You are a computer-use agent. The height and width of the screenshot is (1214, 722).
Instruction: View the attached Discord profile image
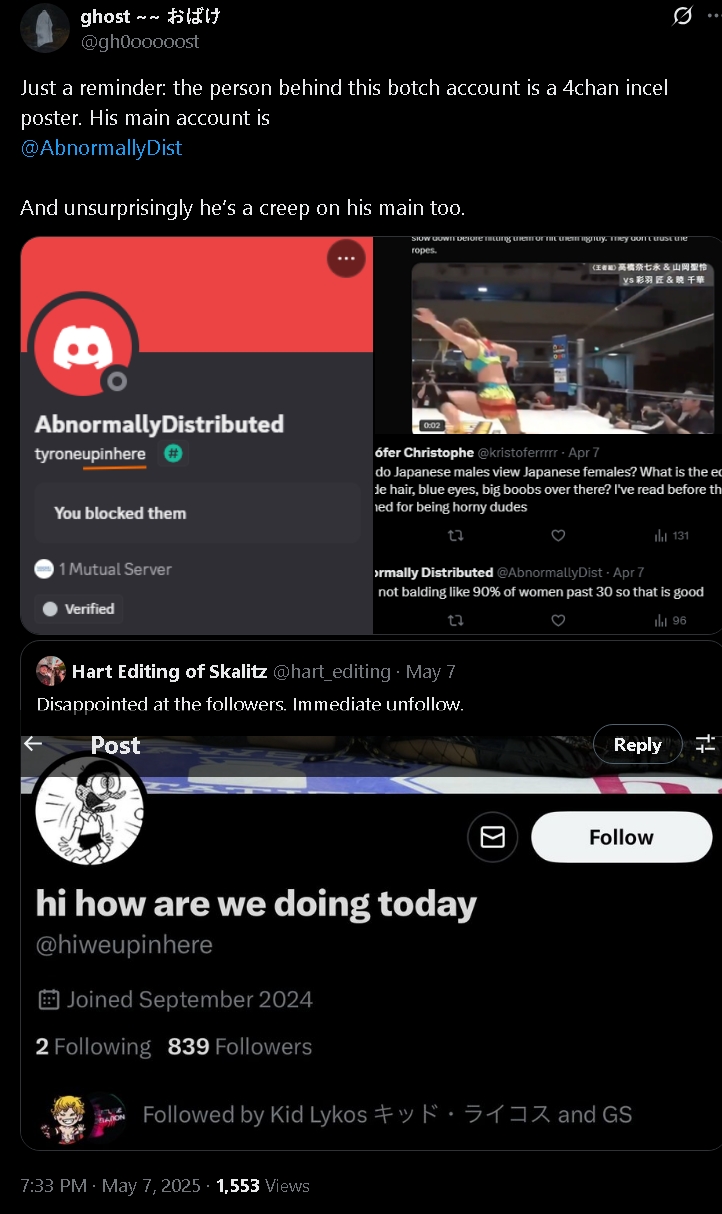click(196, 435)
